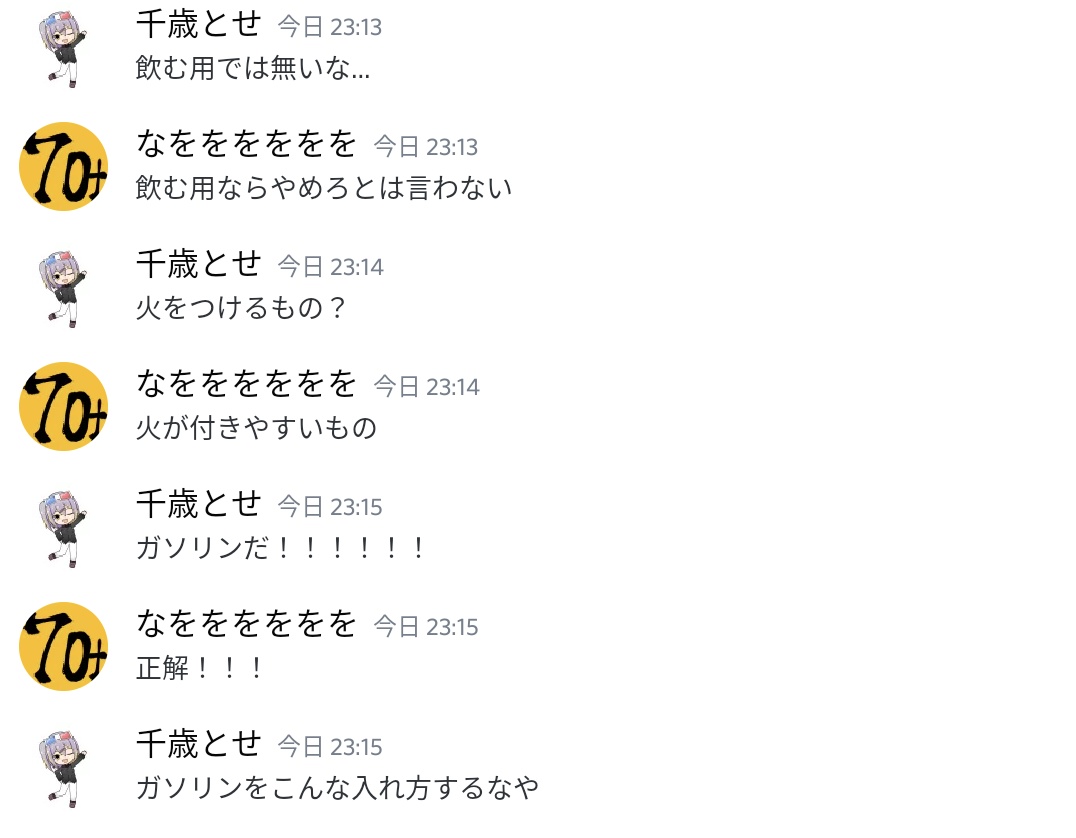
Task: Open なををををを's avatar beside '飲む用ならやめろとは言わない'
Action: point(63,167)
